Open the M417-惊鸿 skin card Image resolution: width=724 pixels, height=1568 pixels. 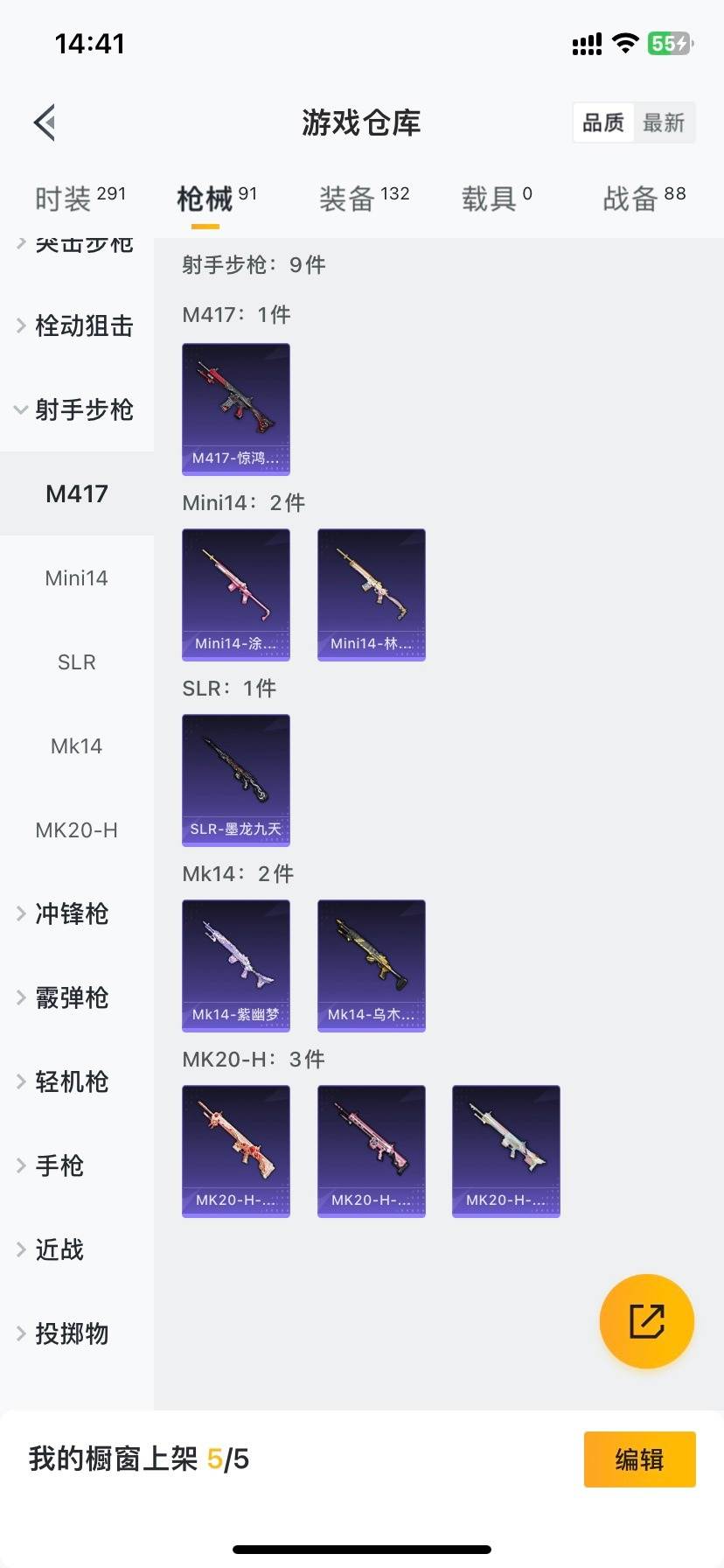coord(236,409)
